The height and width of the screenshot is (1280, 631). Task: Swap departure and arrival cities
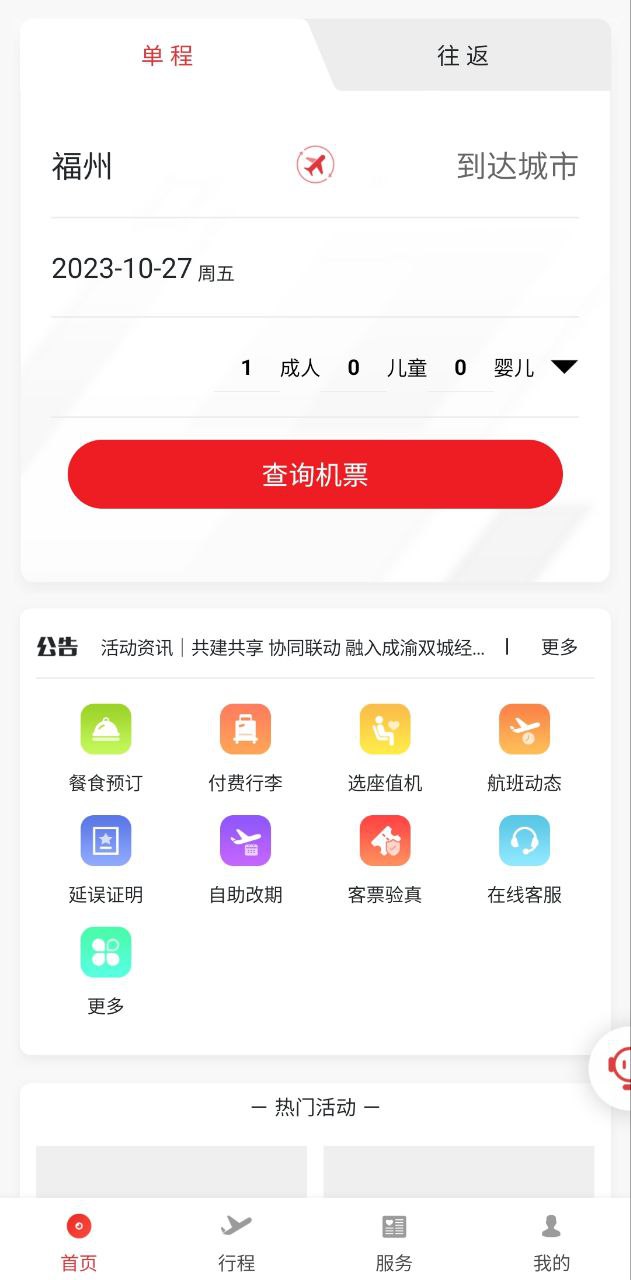coord(315,165)
